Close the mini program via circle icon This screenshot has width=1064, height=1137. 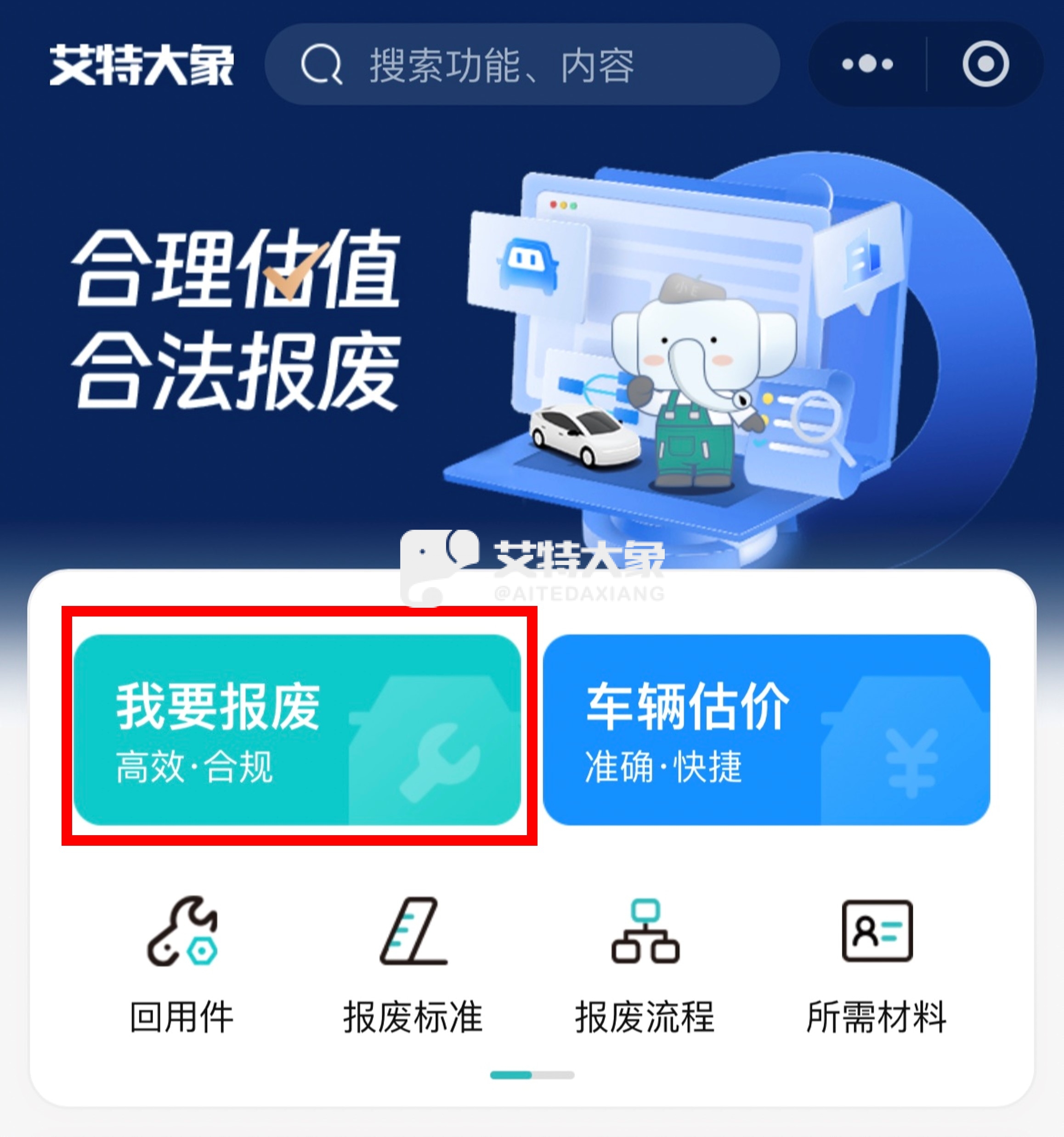[x=985, y=64]
